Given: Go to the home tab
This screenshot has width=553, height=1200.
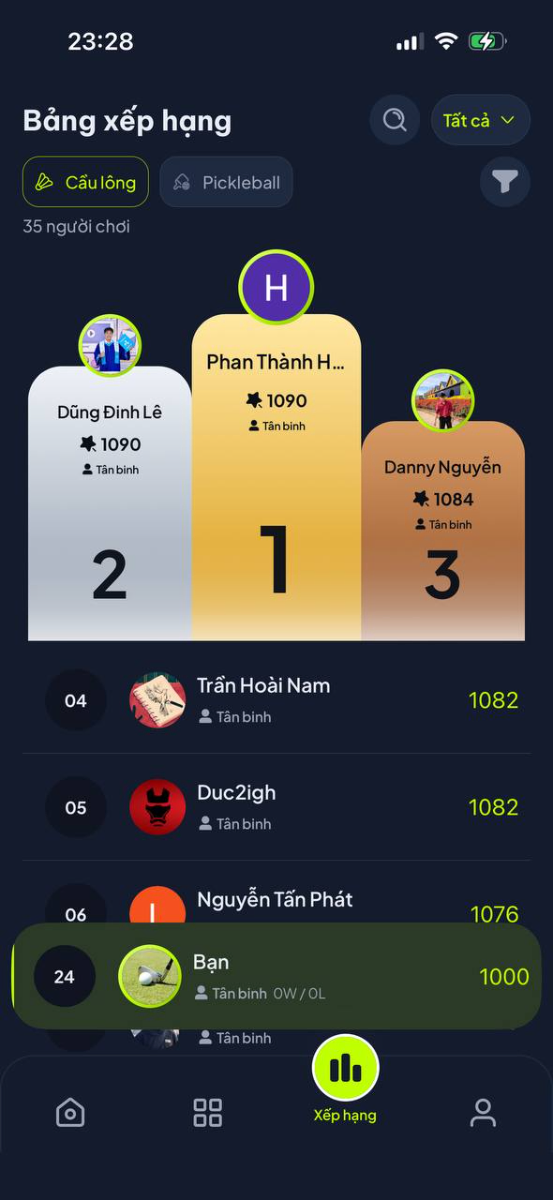Looking at the screenshot, I should click(x=70, y=1112).
